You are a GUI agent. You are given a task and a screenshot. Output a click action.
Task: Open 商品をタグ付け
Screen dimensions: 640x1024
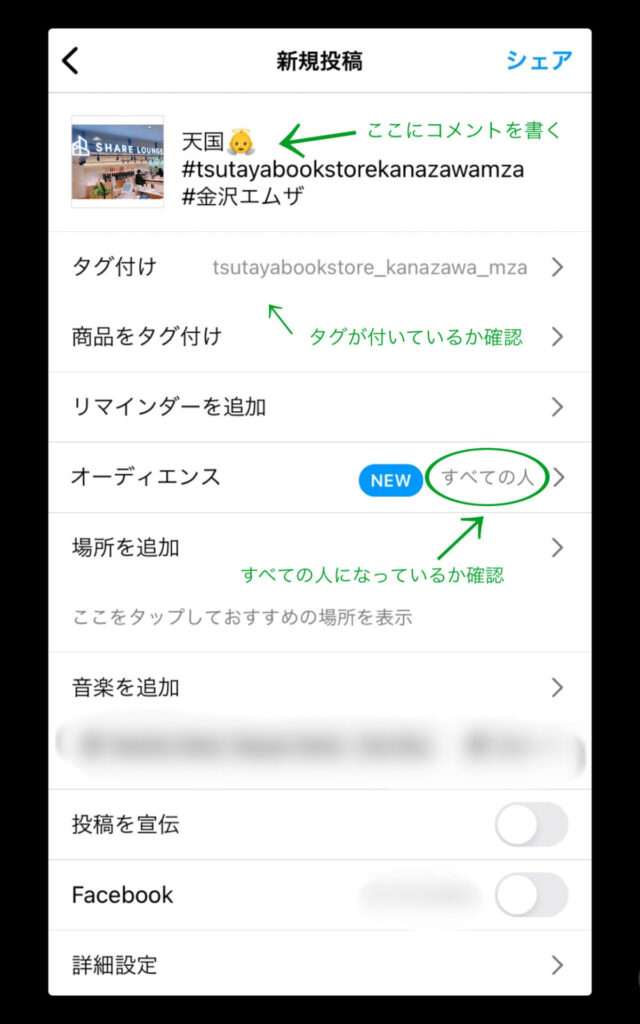pos(320,337)
